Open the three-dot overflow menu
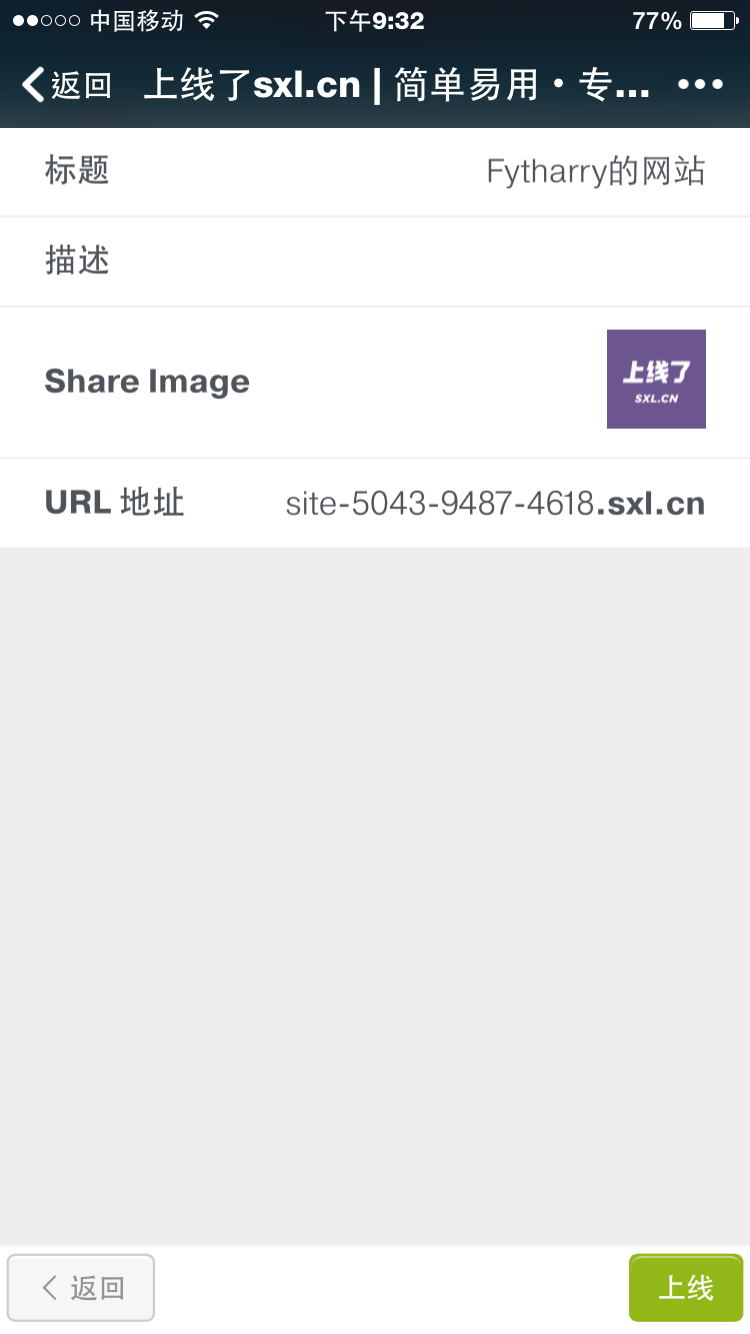750x1334 pixels. [x=700, y=85]
